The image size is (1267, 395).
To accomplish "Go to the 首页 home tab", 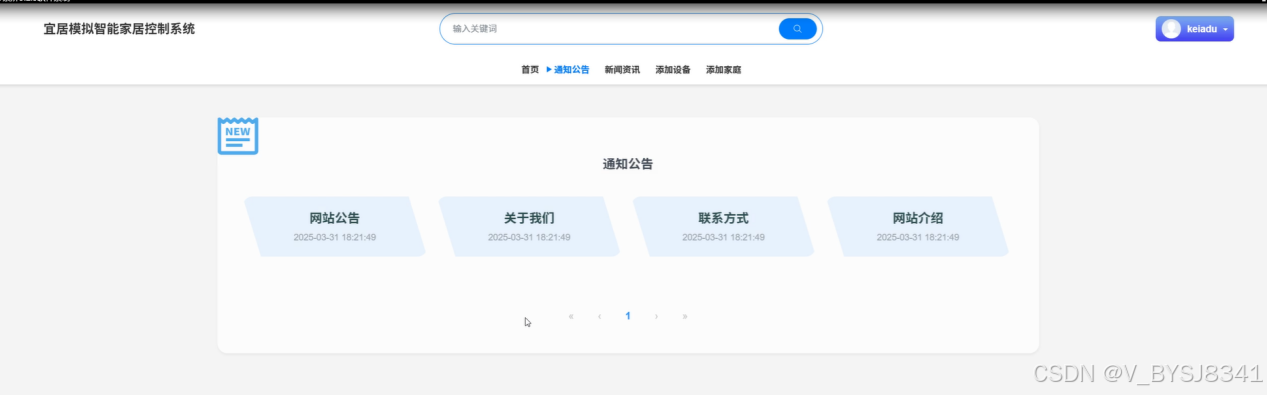I will coord(530,70).
